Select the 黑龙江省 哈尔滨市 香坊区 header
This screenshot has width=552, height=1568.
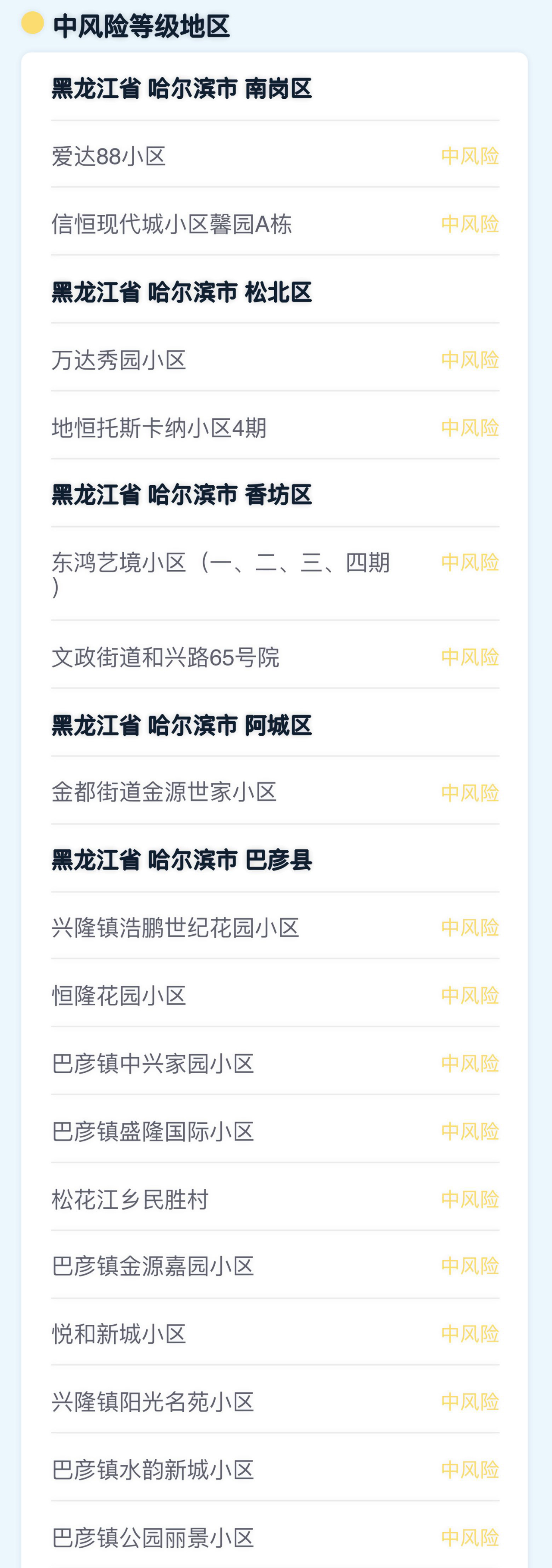181,494
